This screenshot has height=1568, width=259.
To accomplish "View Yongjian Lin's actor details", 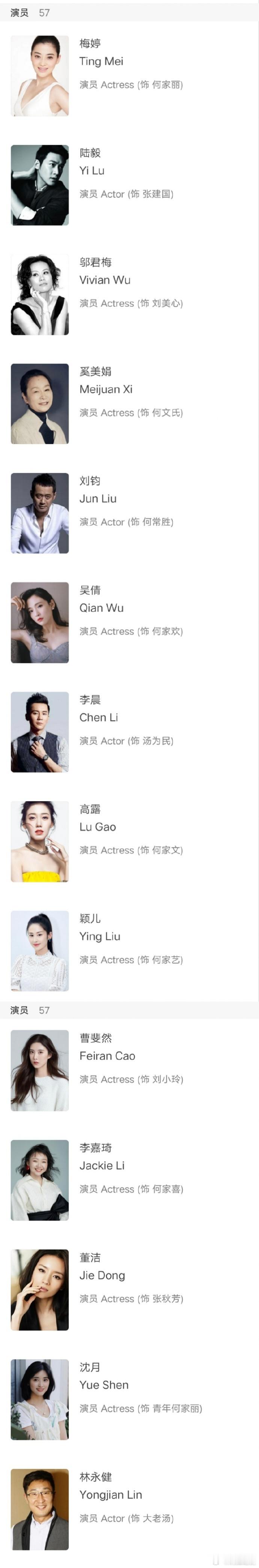I will coord(110,1495).
